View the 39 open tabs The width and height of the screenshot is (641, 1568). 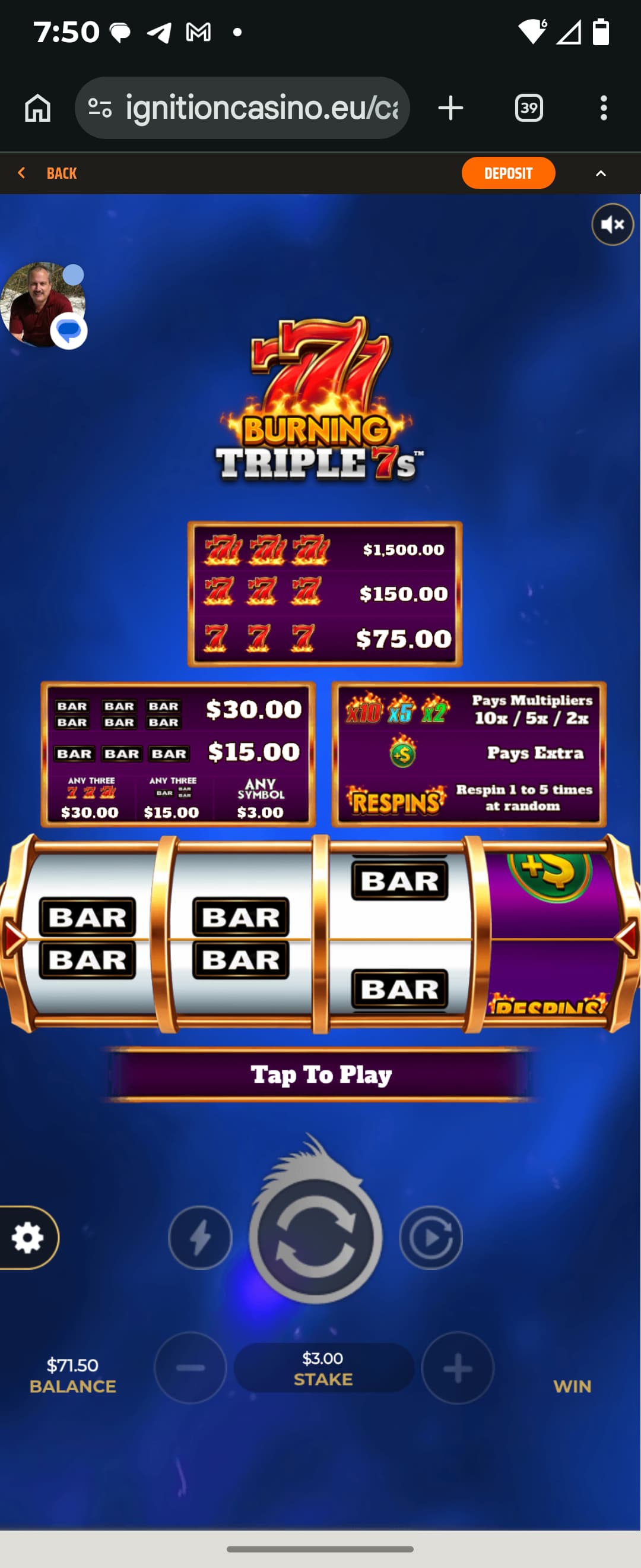528,108
